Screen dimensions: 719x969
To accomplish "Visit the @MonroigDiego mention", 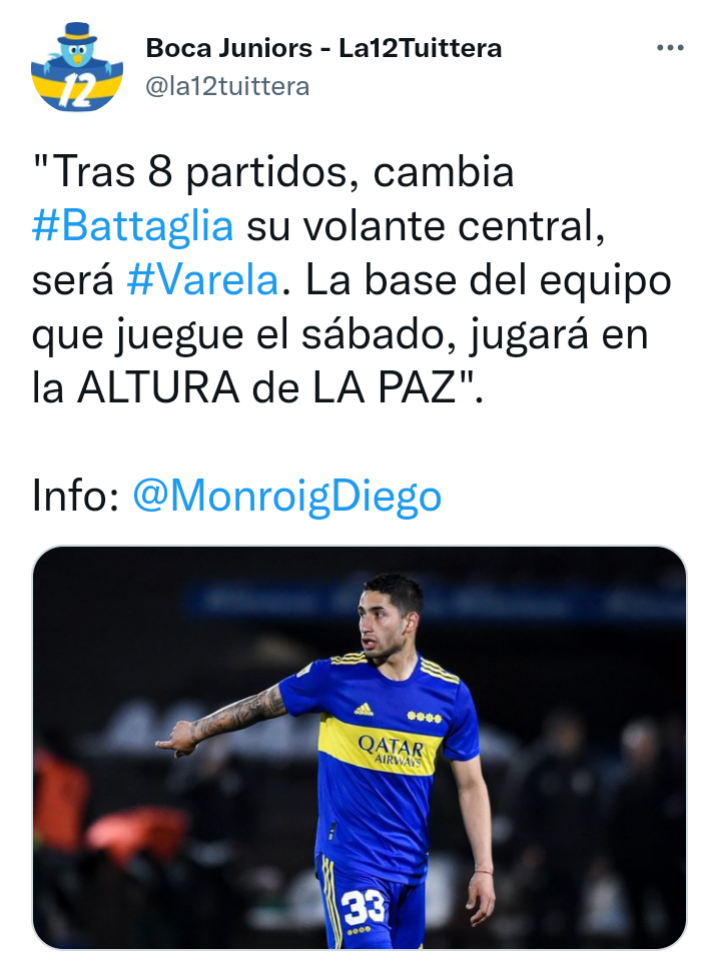I will pyautogui.click(x=287, y=496).
